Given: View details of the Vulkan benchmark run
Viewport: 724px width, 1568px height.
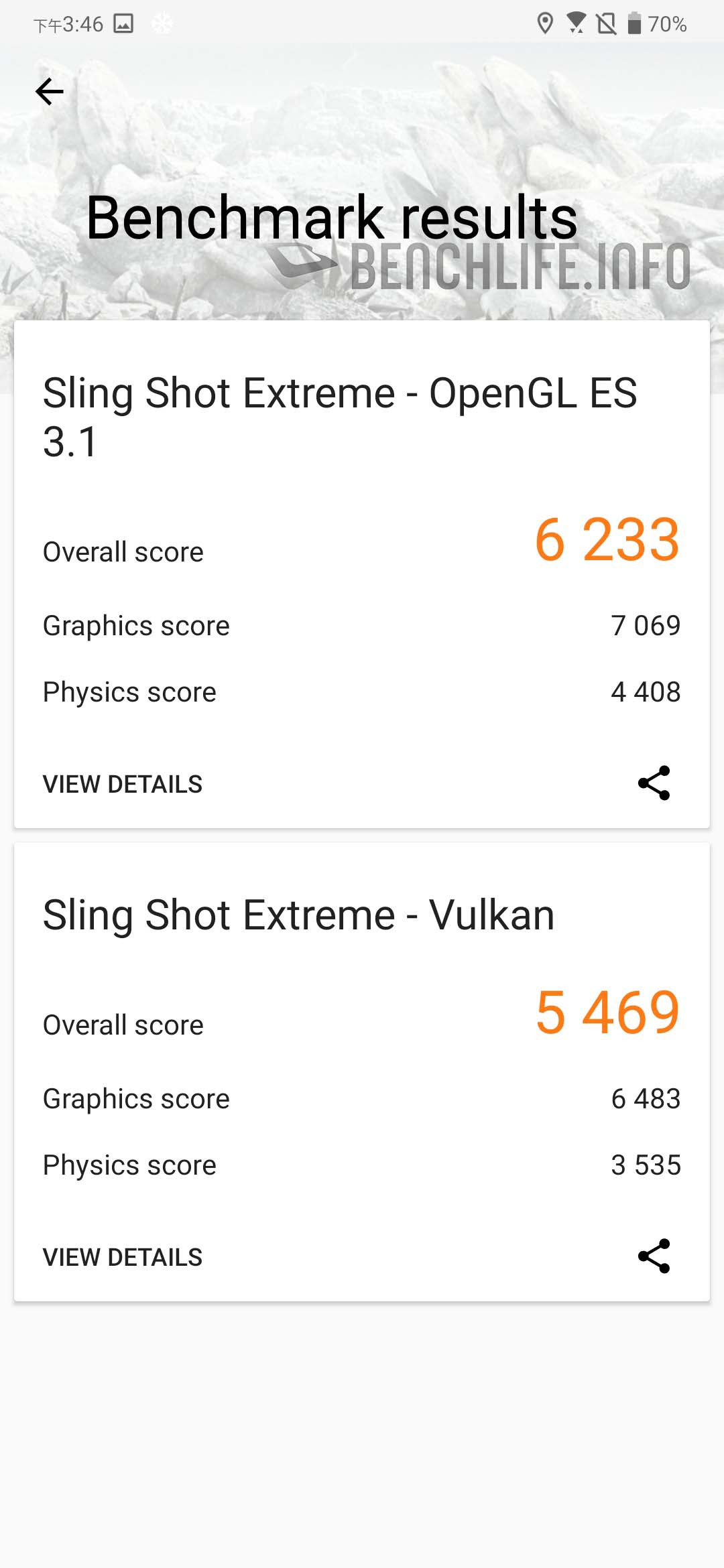Looking at the screenshot, I should (x=121, y=1256).
